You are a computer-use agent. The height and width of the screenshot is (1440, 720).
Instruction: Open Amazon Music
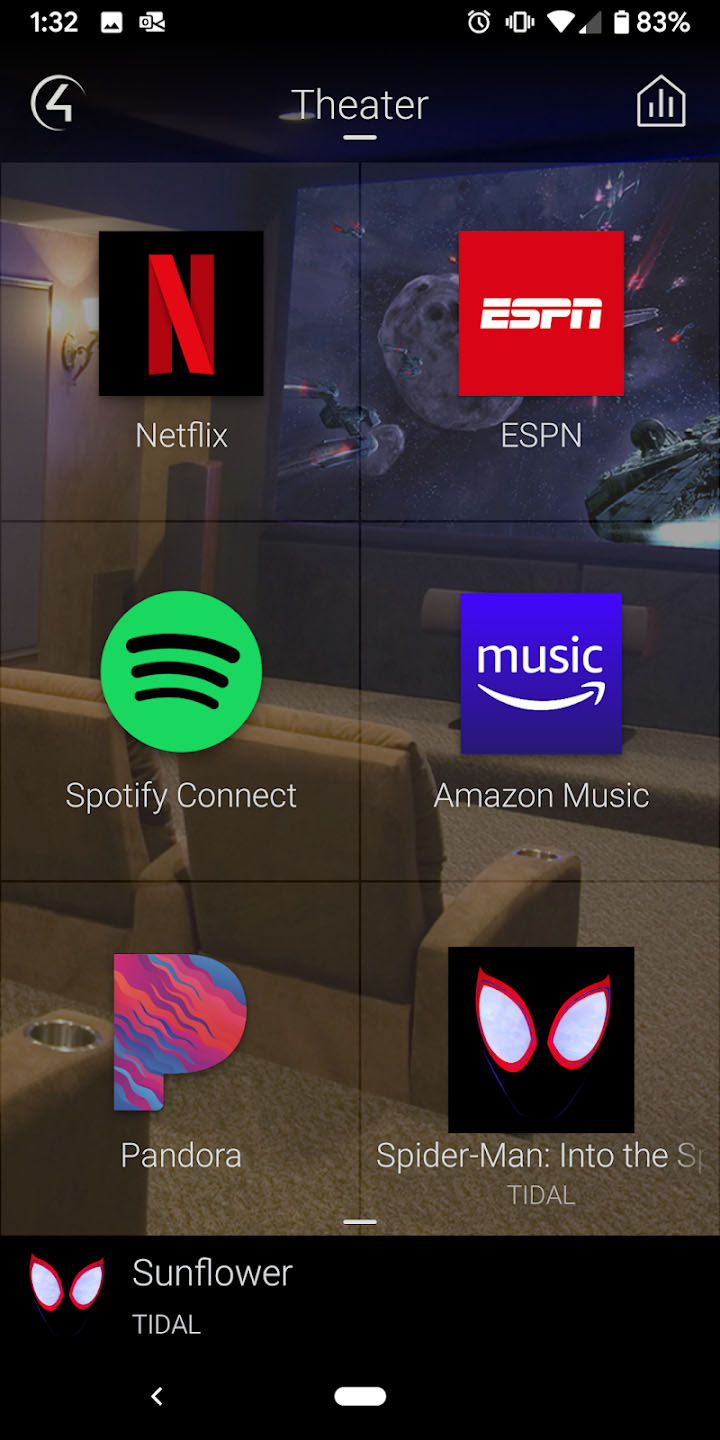[x=541, y=701]
